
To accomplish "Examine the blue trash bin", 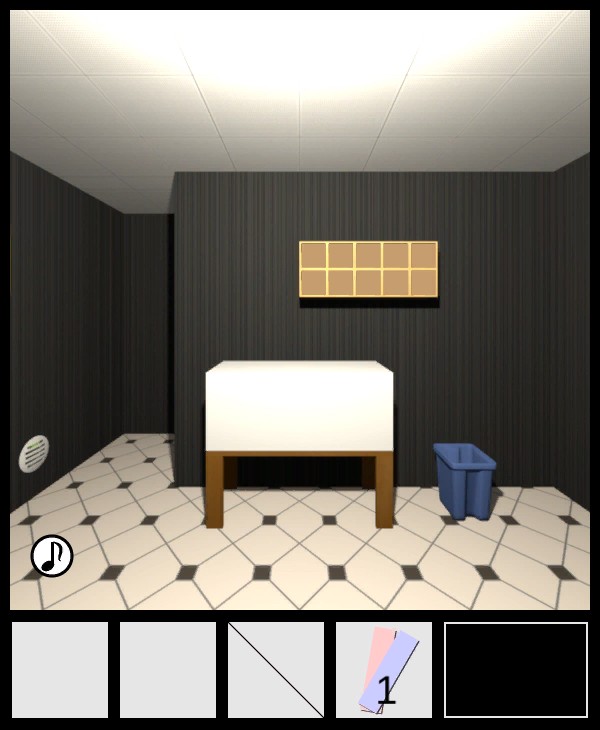I will (464, 480).
